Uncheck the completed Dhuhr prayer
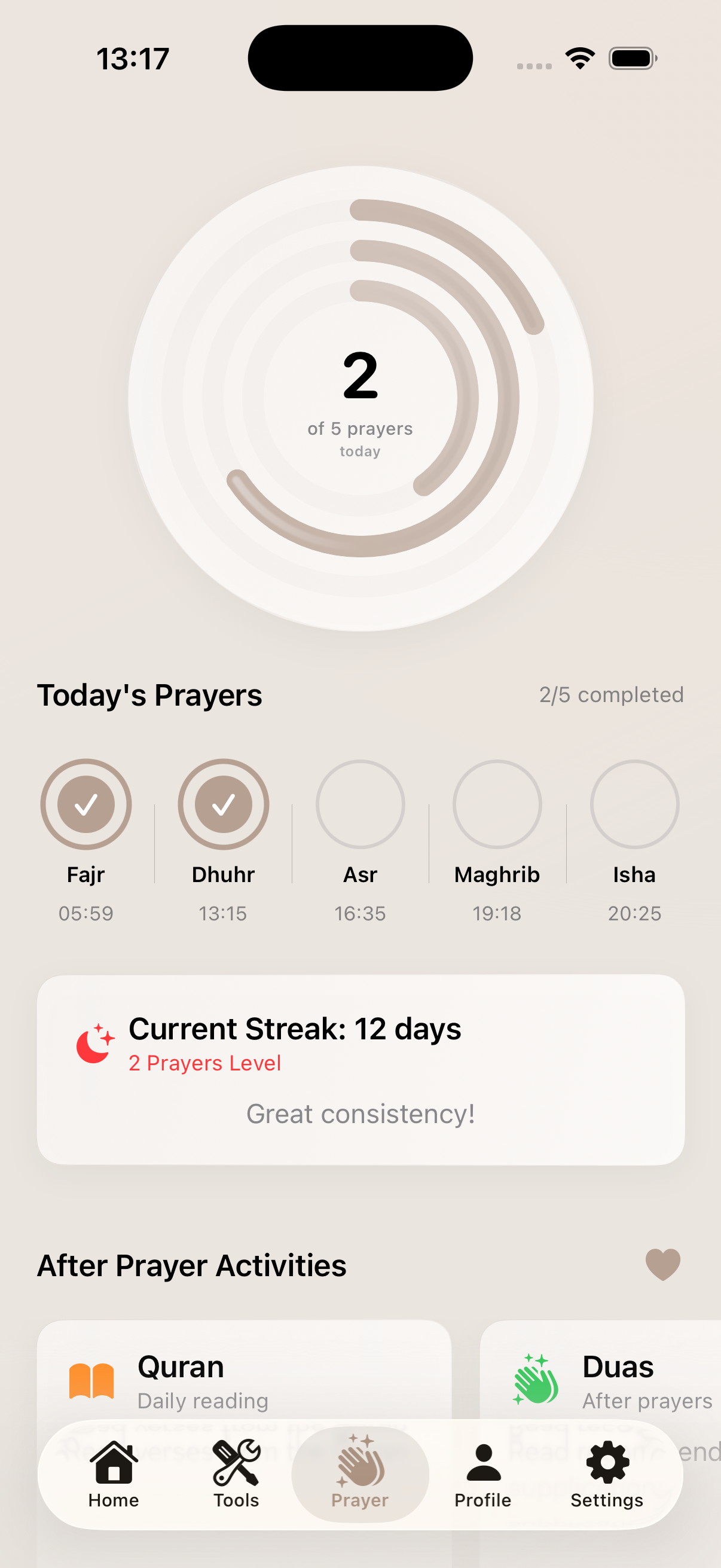The height and width of the screenshot is (1568, 721). [x=224, y=804]
